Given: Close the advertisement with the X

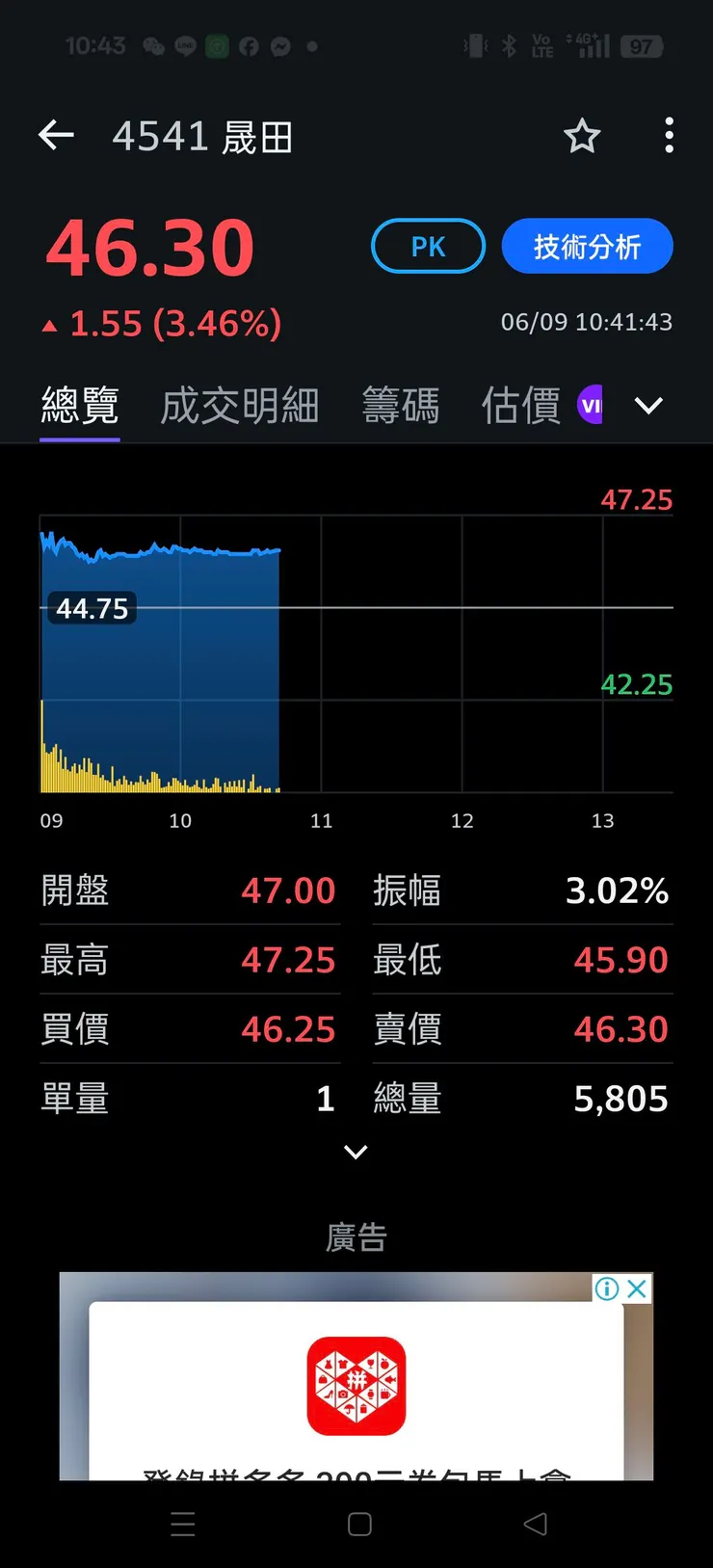Looking at the screenshot, I should coord(638,1289).
